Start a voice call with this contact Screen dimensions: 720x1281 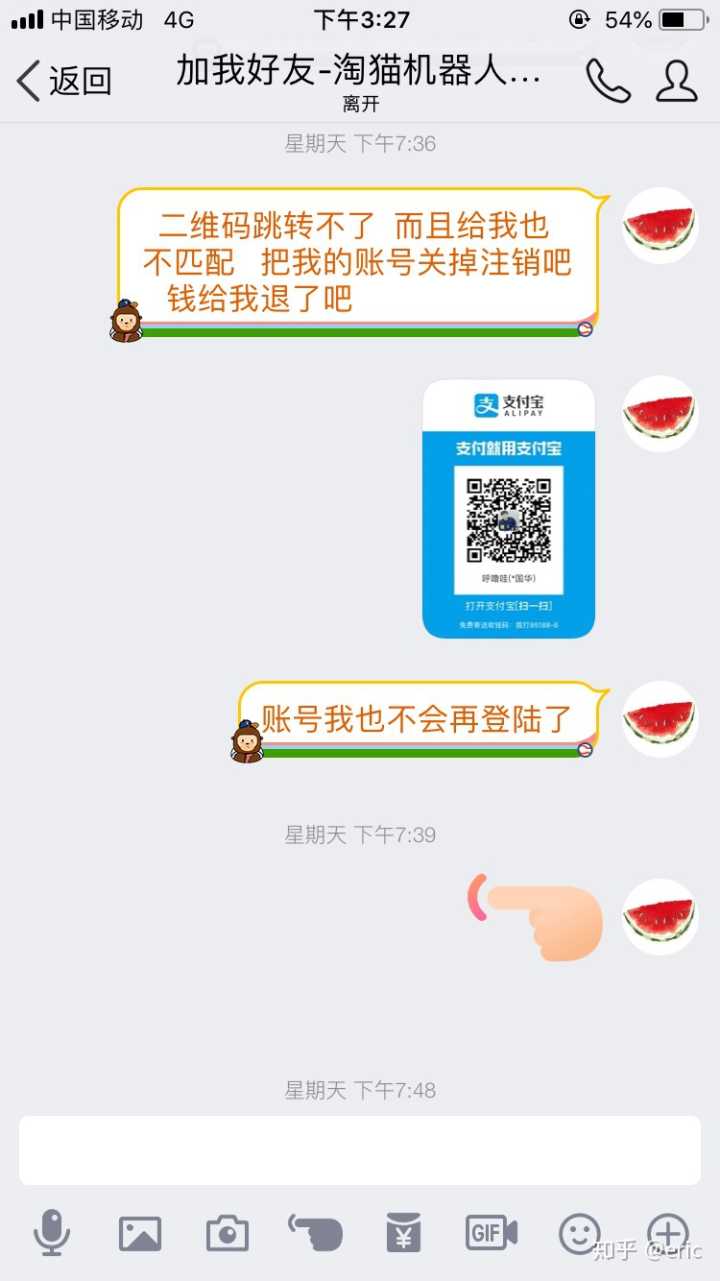tap(607, 81)
